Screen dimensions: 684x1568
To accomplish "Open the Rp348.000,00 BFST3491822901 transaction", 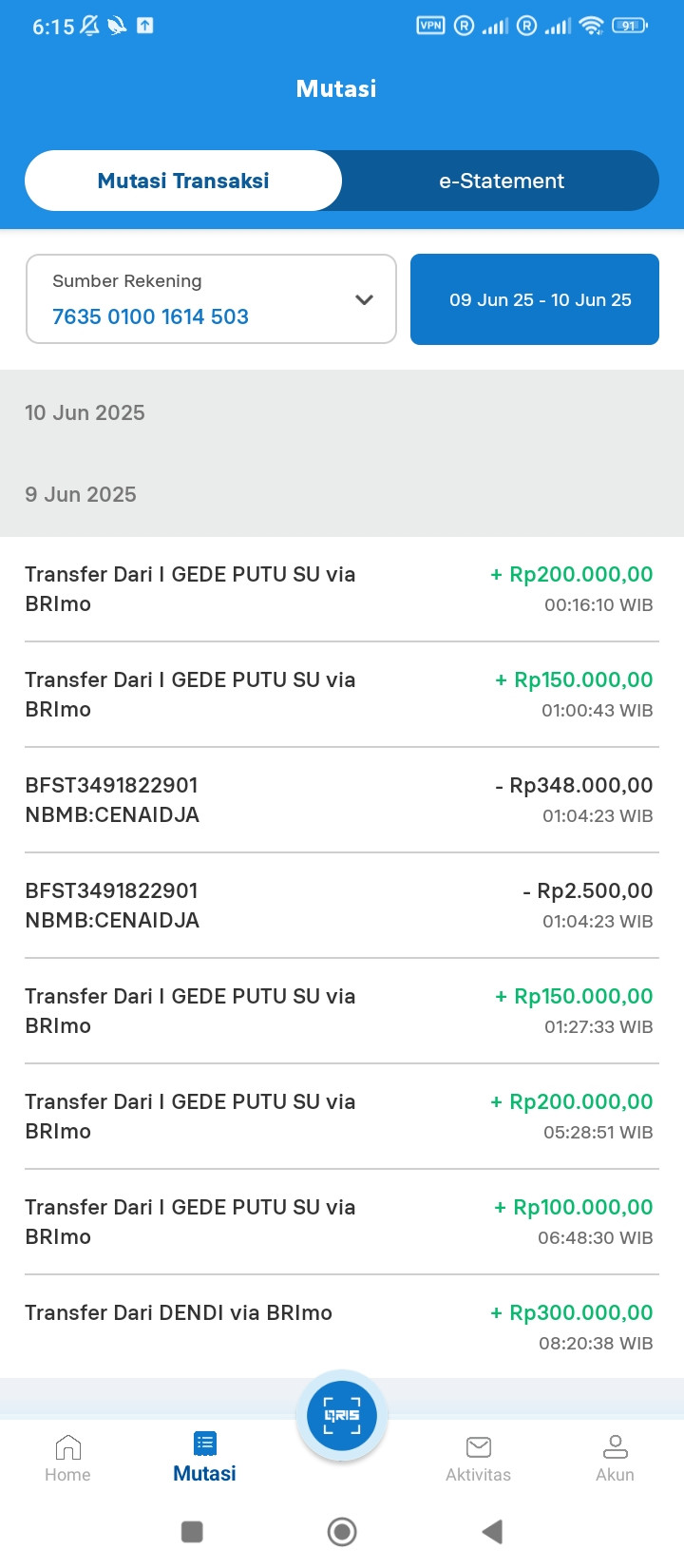I will 339,799.
